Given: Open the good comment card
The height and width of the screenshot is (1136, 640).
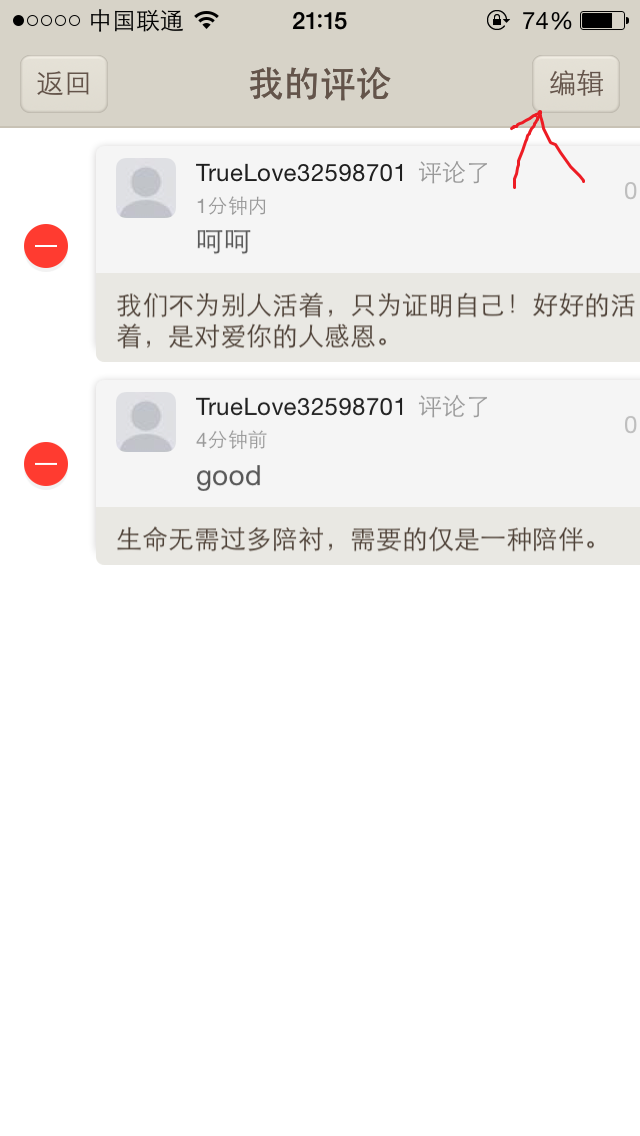Looking at the screenshot, I should 368,472.
